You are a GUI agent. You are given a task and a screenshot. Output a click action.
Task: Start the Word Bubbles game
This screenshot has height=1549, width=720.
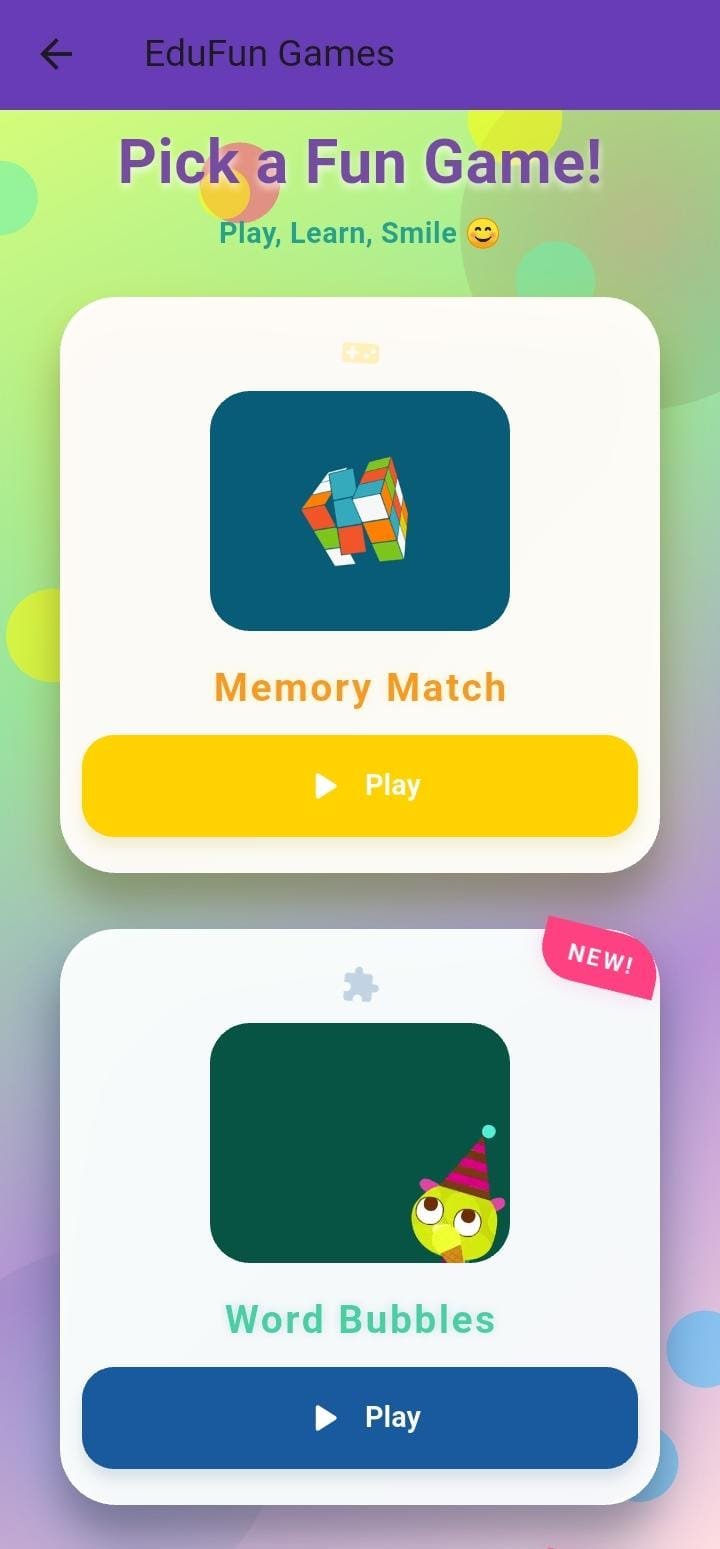click(x=360, y=1417)
